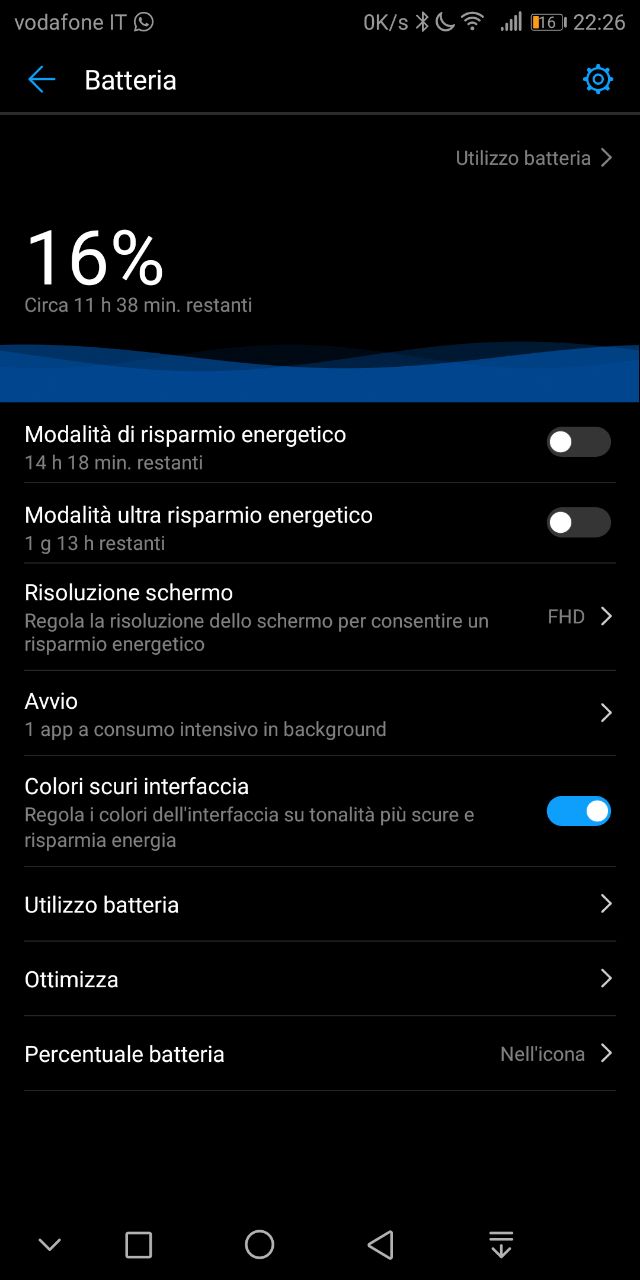Viewport: 640px width, 1280px height.
Task: Open recent apps from the navigation bar
Action: point(138,1244)
